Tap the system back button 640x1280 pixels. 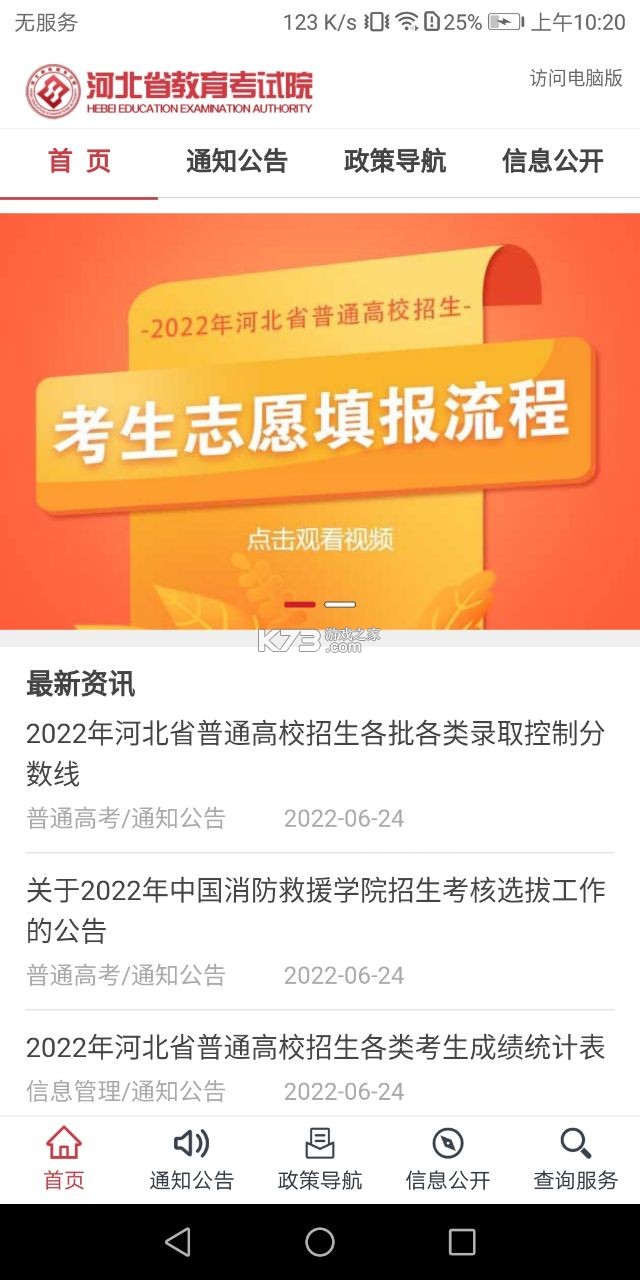point(178,1242)
